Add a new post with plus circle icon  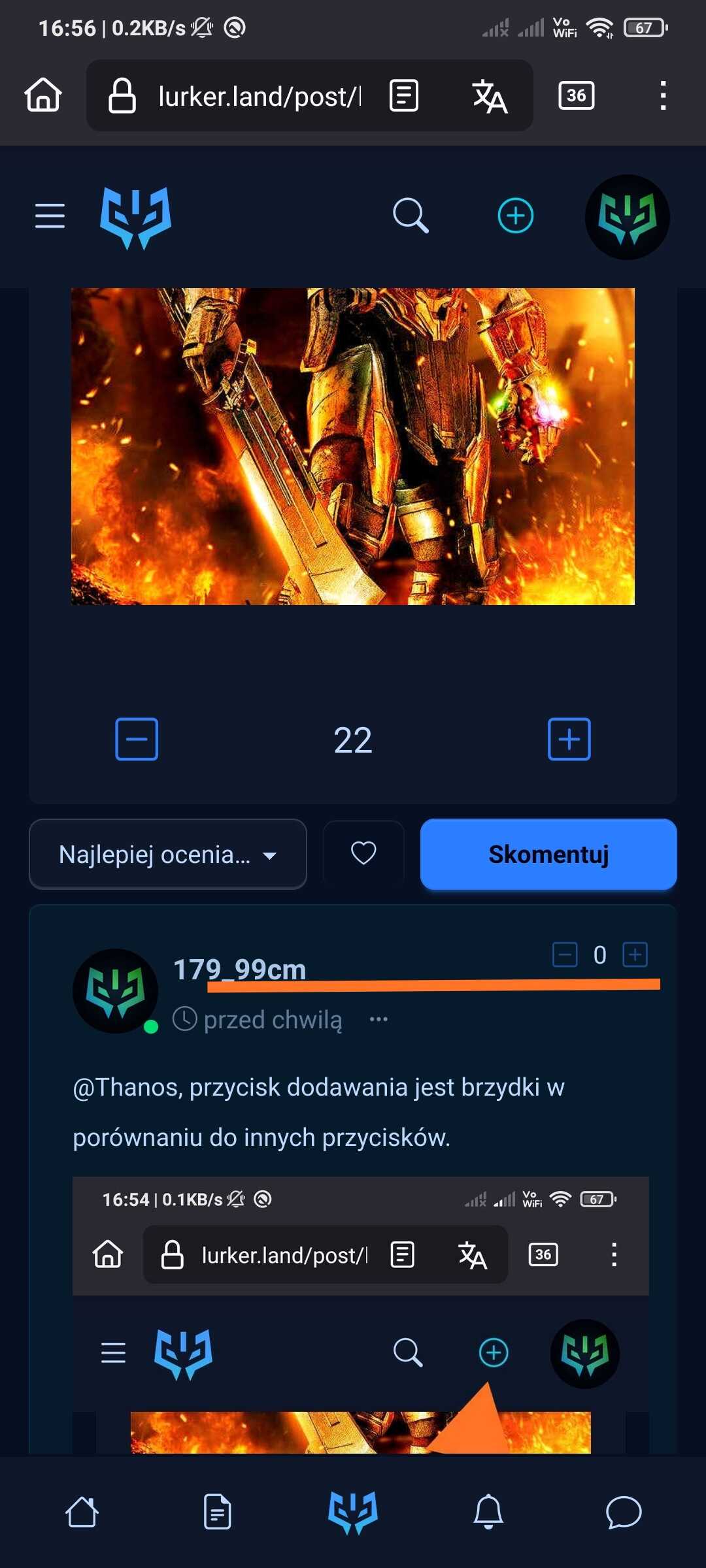pyautogui.click(x=516, y=216)
